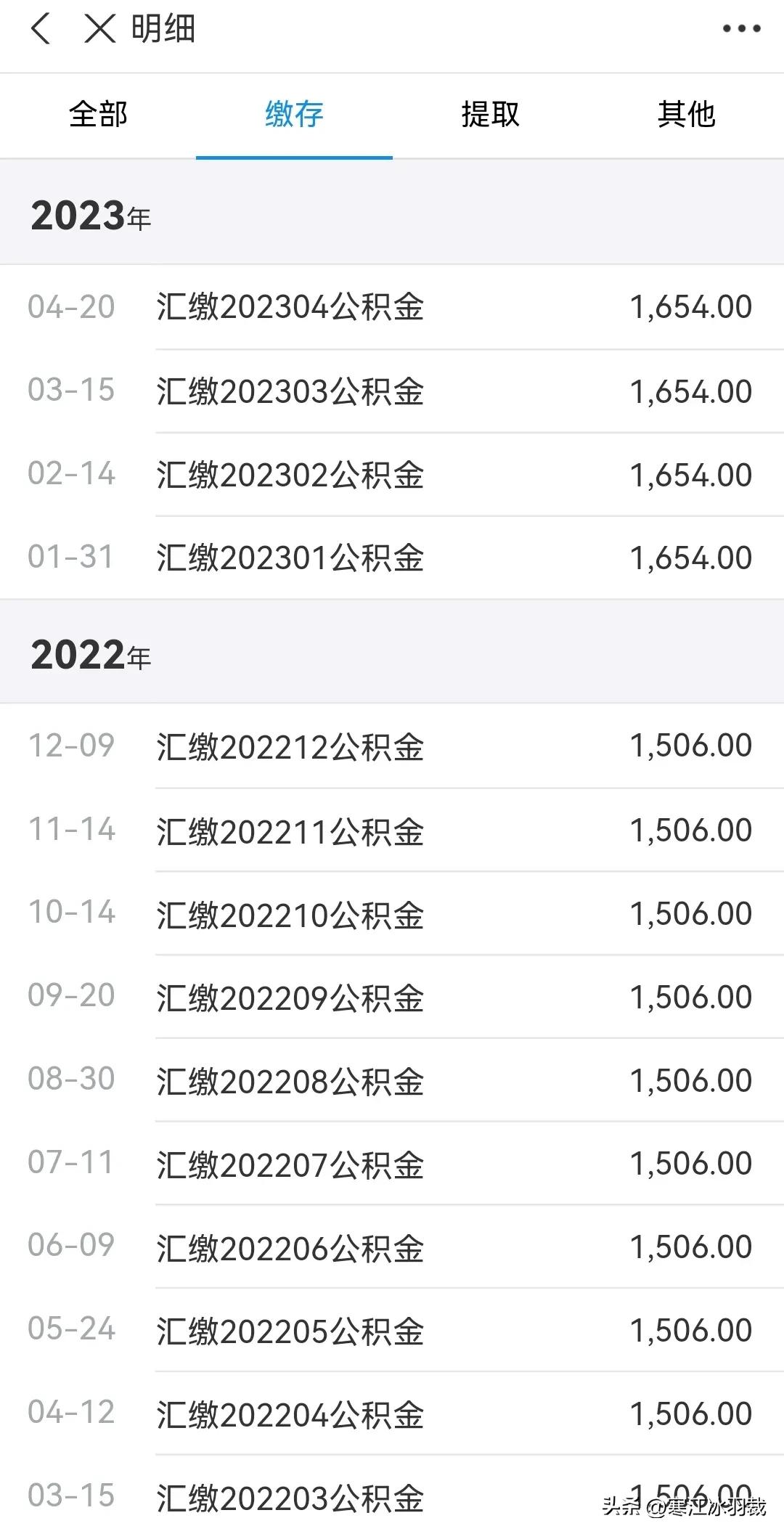The height and width of the screenshot is (1534, 784).
Task: Click the 04-20 date label
Action: click(x=71, y=306)
